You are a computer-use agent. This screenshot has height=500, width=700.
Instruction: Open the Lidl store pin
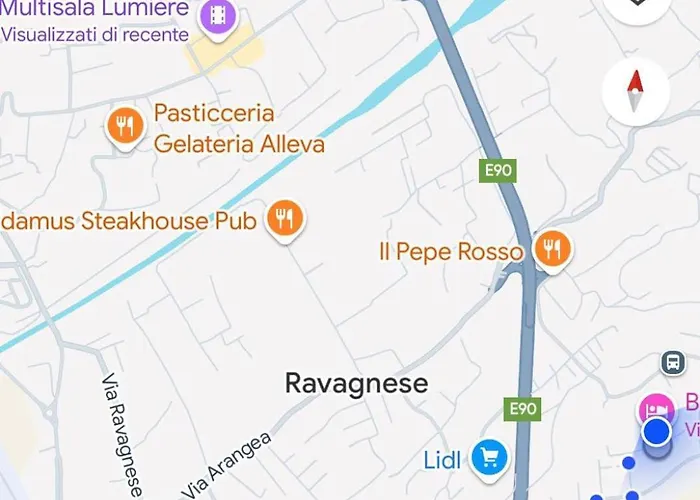pyautogui.click(x=490, y=459)
